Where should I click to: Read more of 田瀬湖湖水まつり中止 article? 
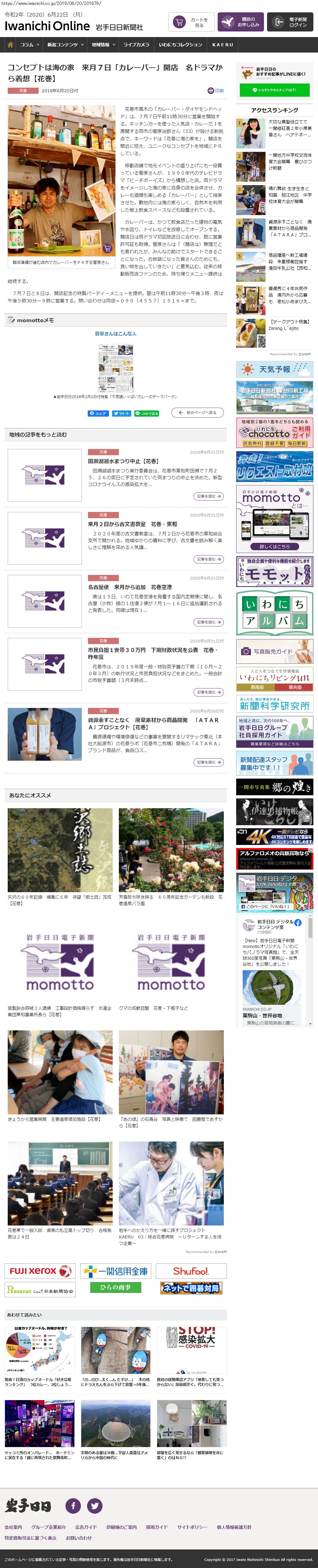click(x=208, y=496)
